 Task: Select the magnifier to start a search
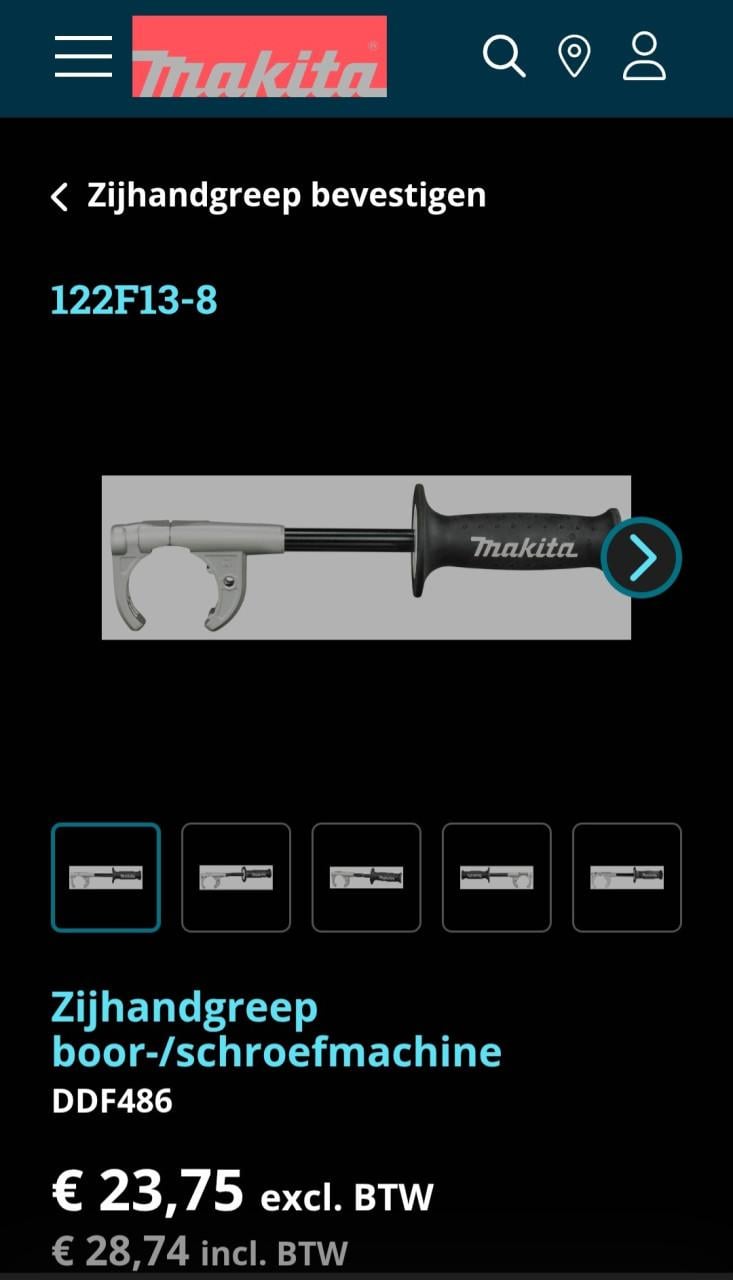pyautogui.click(x=505, y=58)
